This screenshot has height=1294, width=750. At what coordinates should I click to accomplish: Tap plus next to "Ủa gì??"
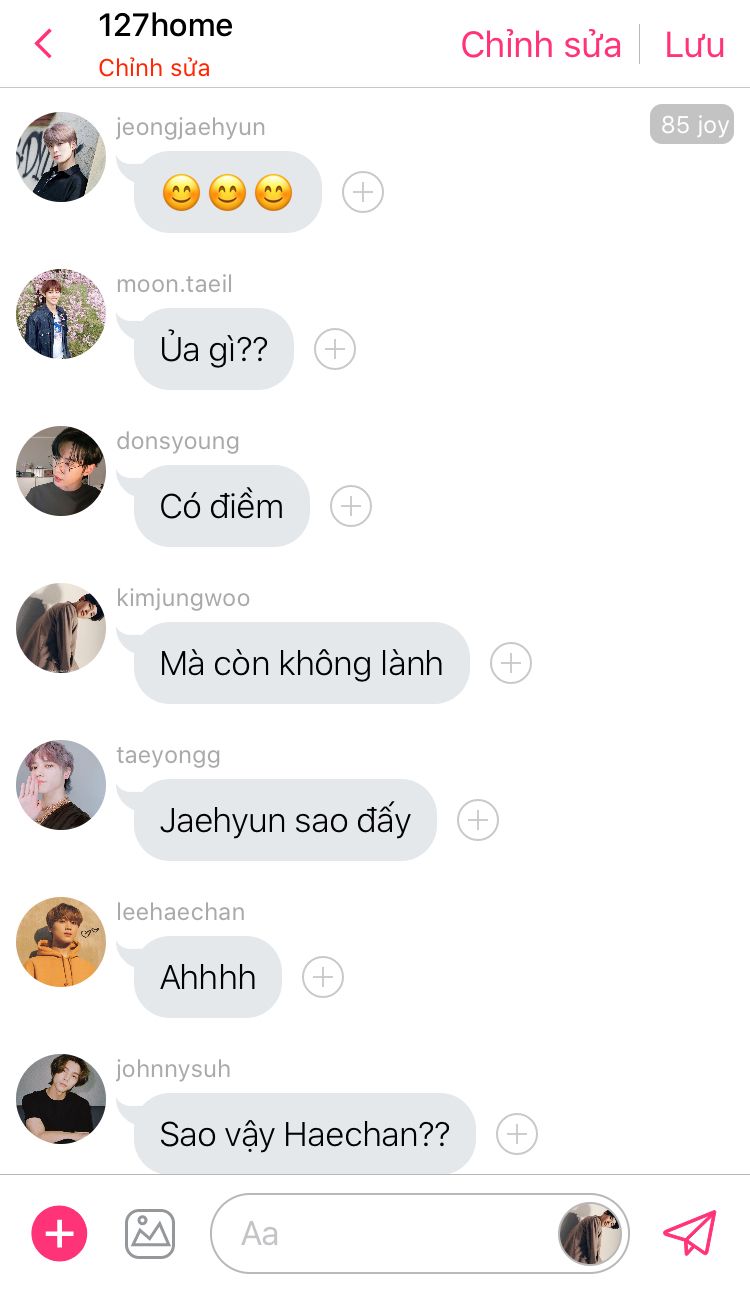pos(335,349)
